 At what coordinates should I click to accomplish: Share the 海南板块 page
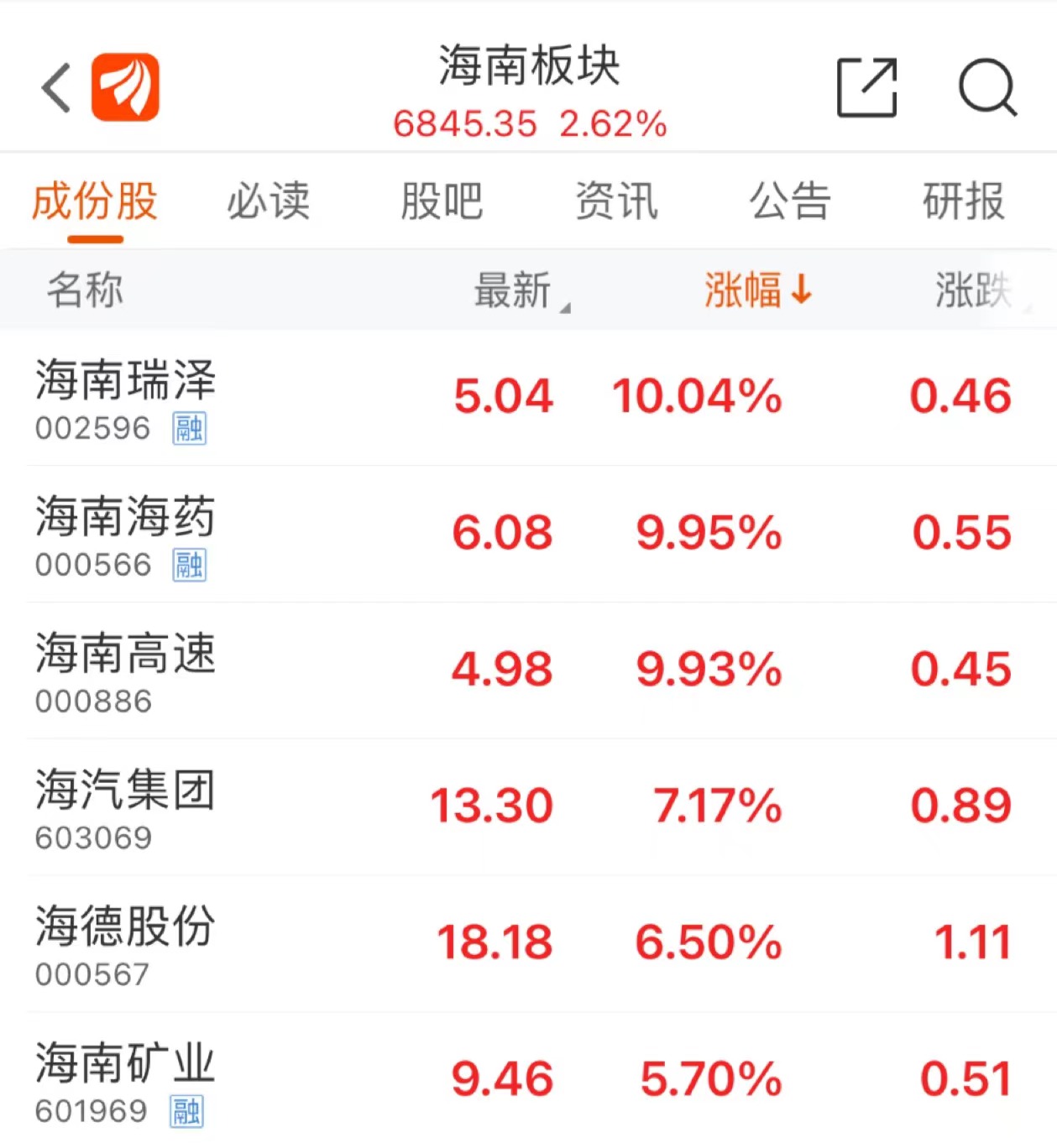866,87
